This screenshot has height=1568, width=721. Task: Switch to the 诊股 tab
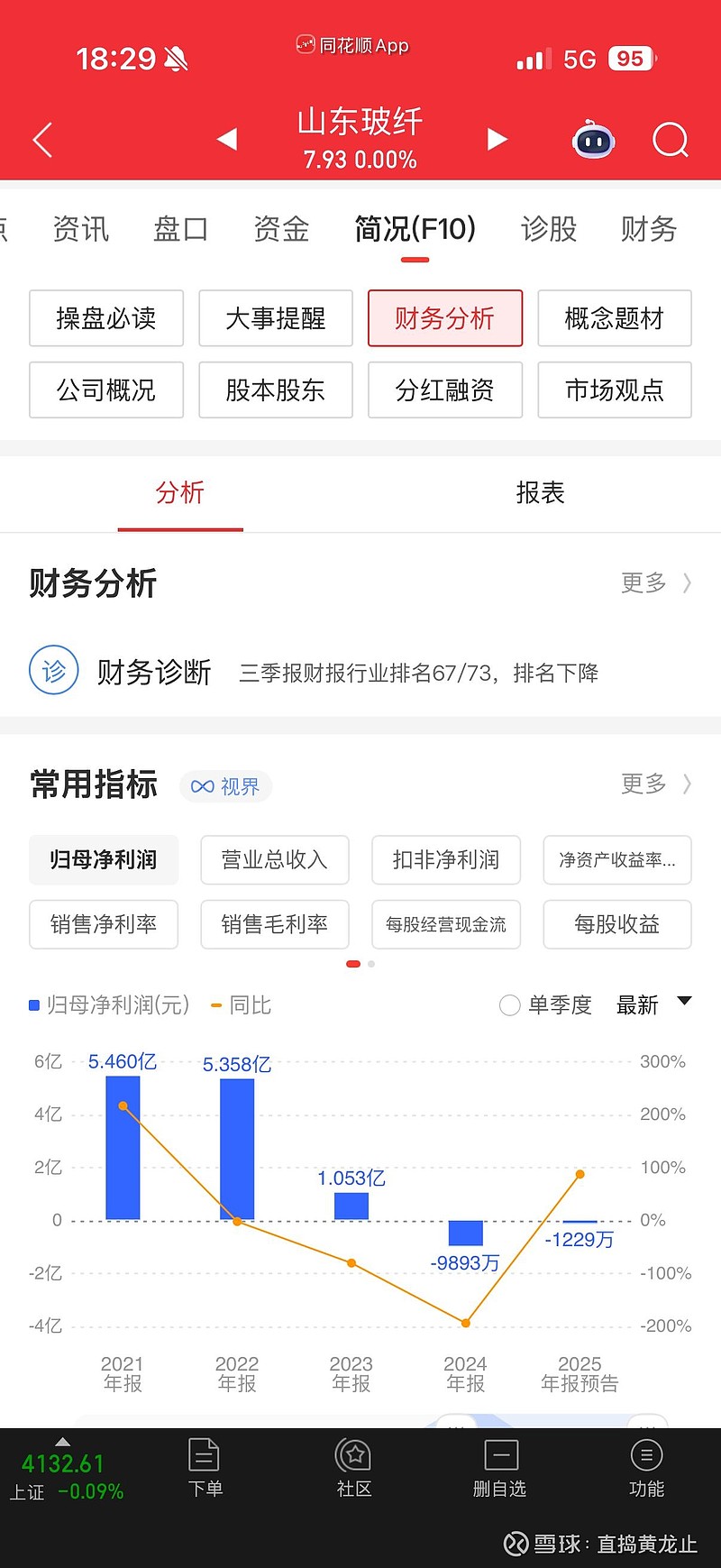tap(548, 229)
